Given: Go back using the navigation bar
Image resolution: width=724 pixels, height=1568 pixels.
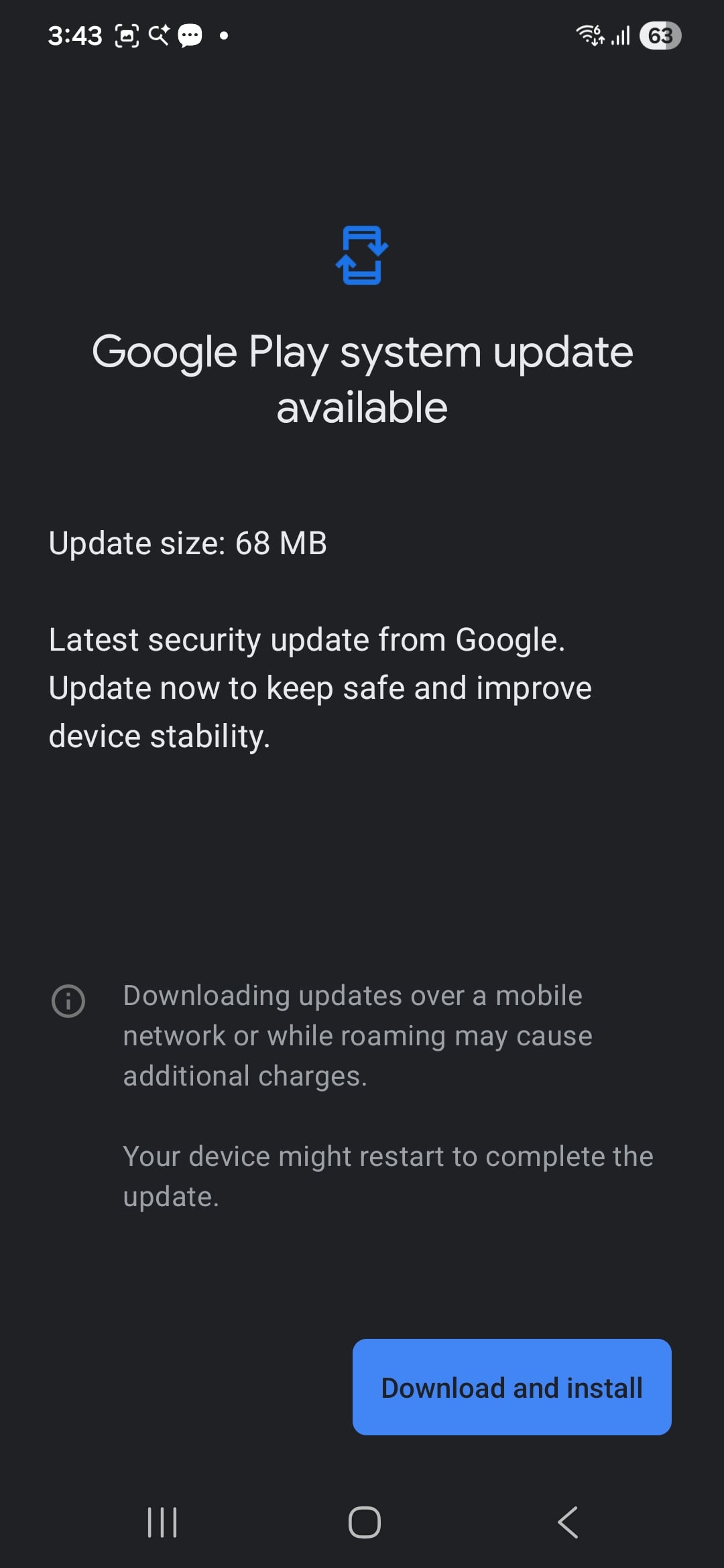Looking at the screenshot, I should click(x=568, y=1522).
